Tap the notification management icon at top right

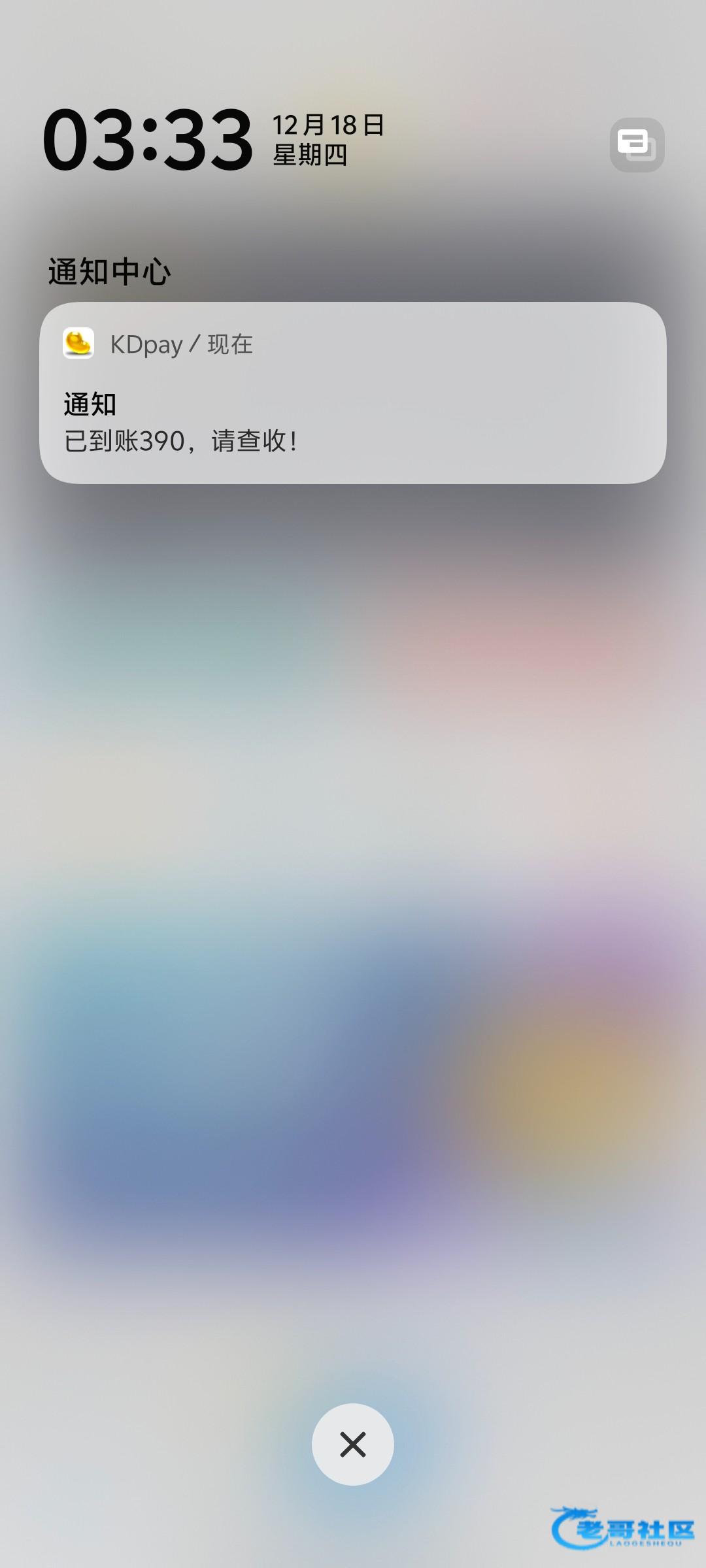point(637,145)
